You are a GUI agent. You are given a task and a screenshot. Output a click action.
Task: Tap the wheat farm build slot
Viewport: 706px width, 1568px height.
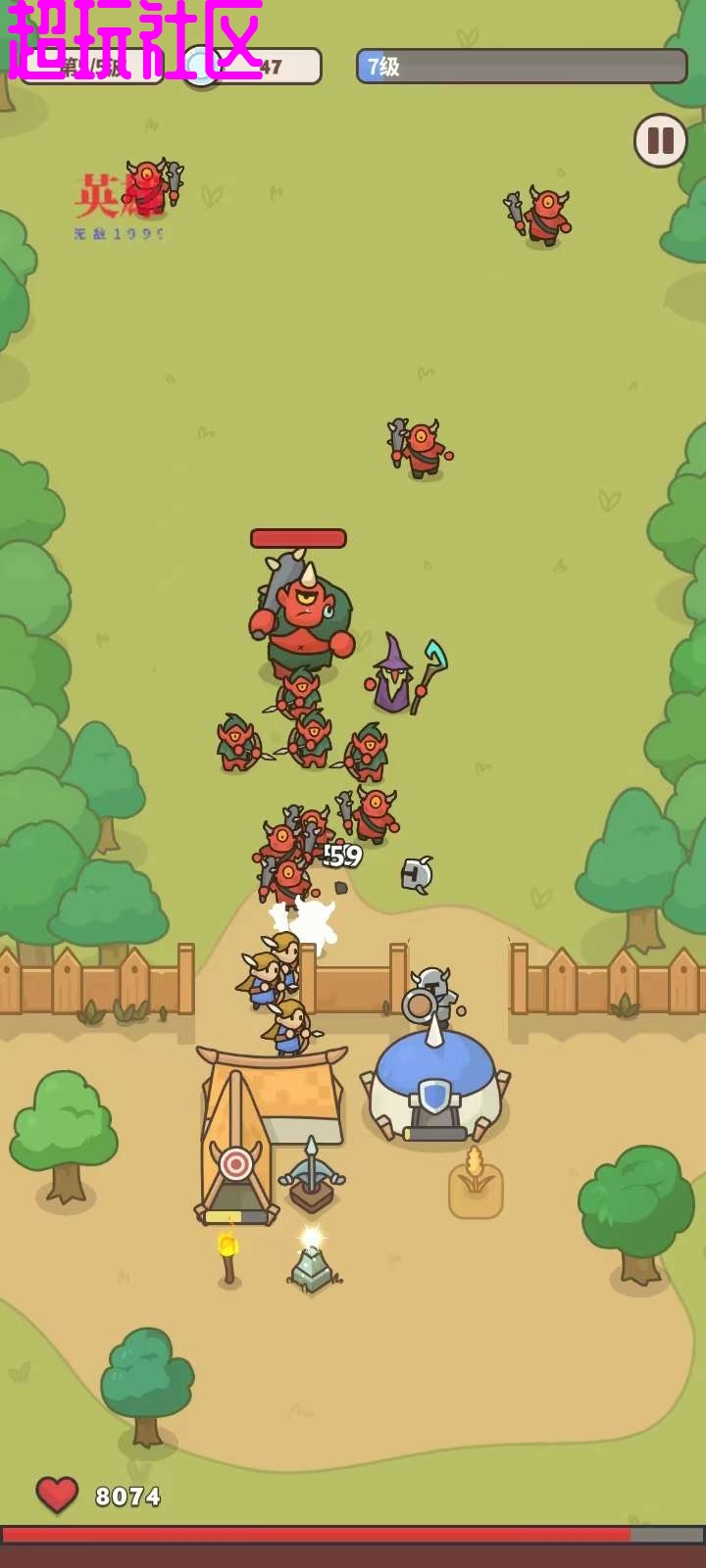[x=476, y=1187]
